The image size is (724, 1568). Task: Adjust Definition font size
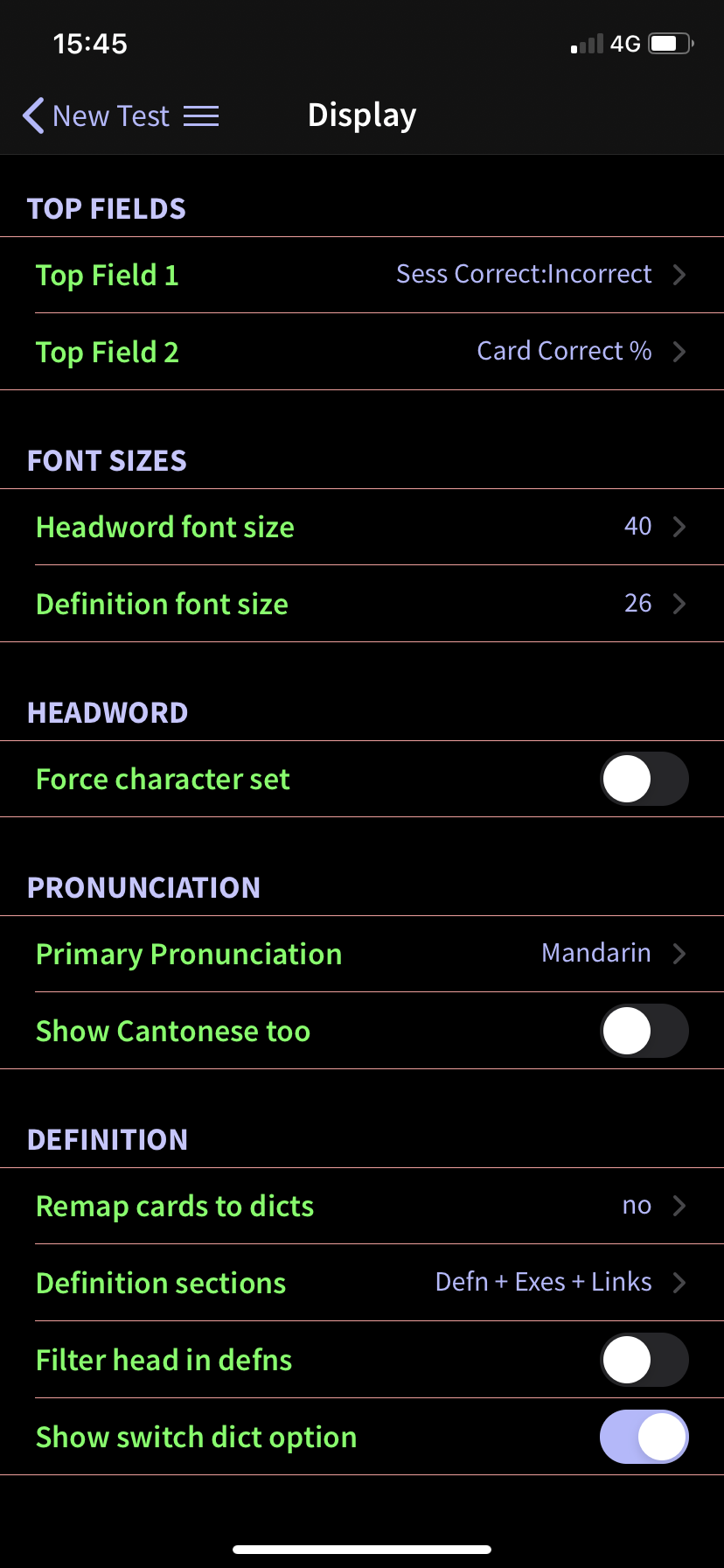(x=362, y=604)
